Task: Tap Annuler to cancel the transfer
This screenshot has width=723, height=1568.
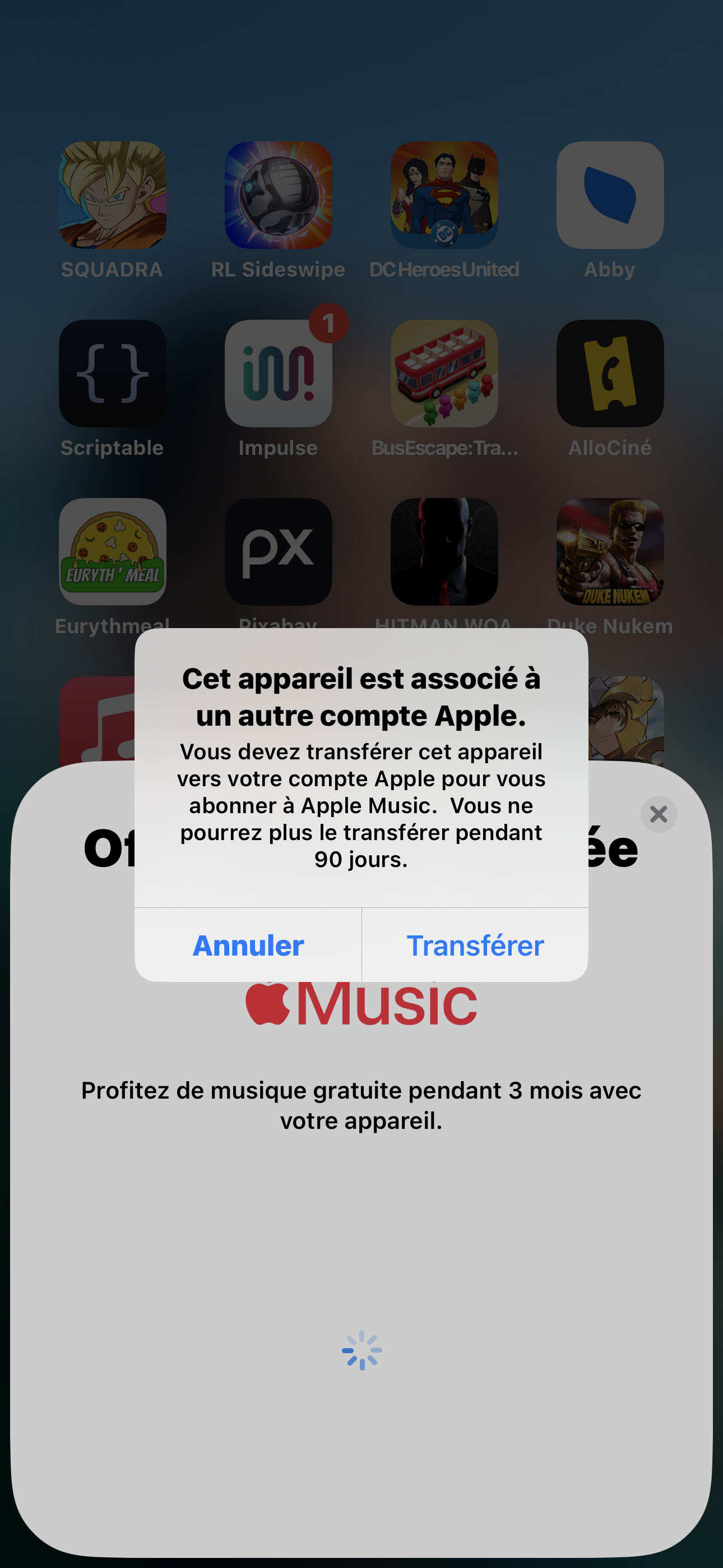Action: [248, 945]
